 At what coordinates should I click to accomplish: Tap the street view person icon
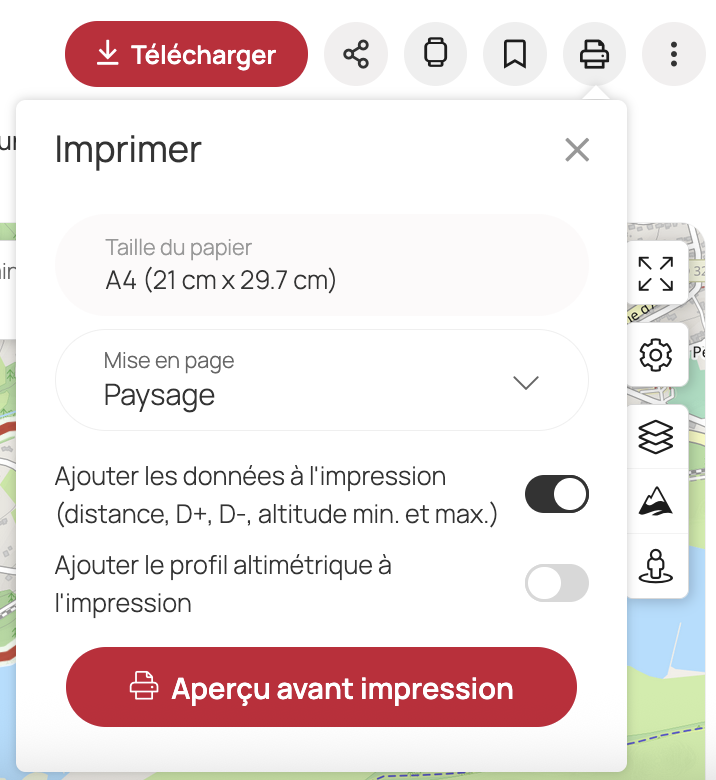(656, 566)
